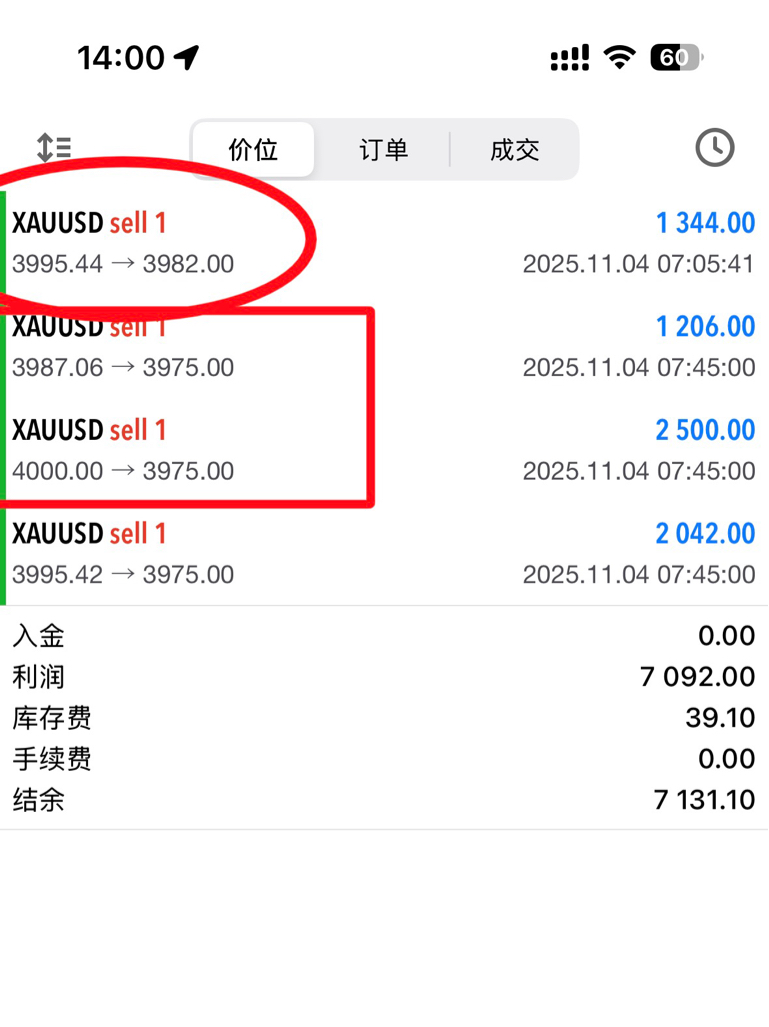Open the sort options icon

pyautogui.click(x=54, y=147)
